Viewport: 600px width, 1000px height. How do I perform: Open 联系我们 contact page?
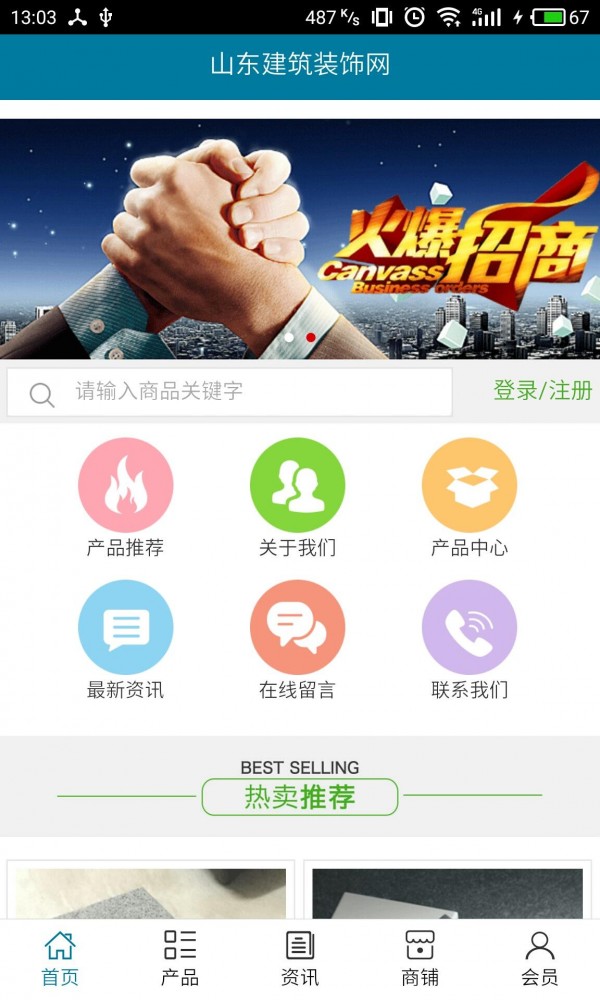click(469, 639)
